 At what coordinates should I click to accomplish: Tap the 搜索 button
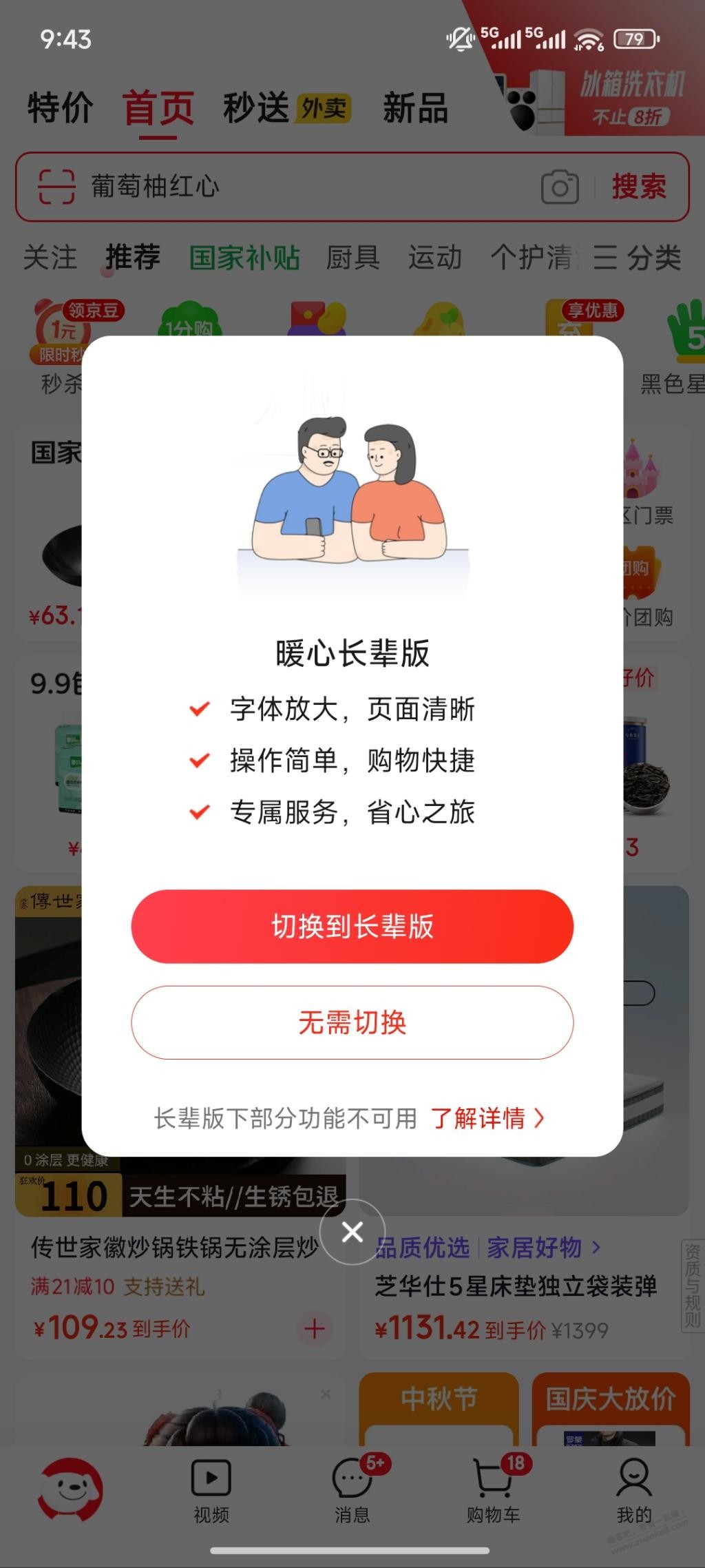639,187
